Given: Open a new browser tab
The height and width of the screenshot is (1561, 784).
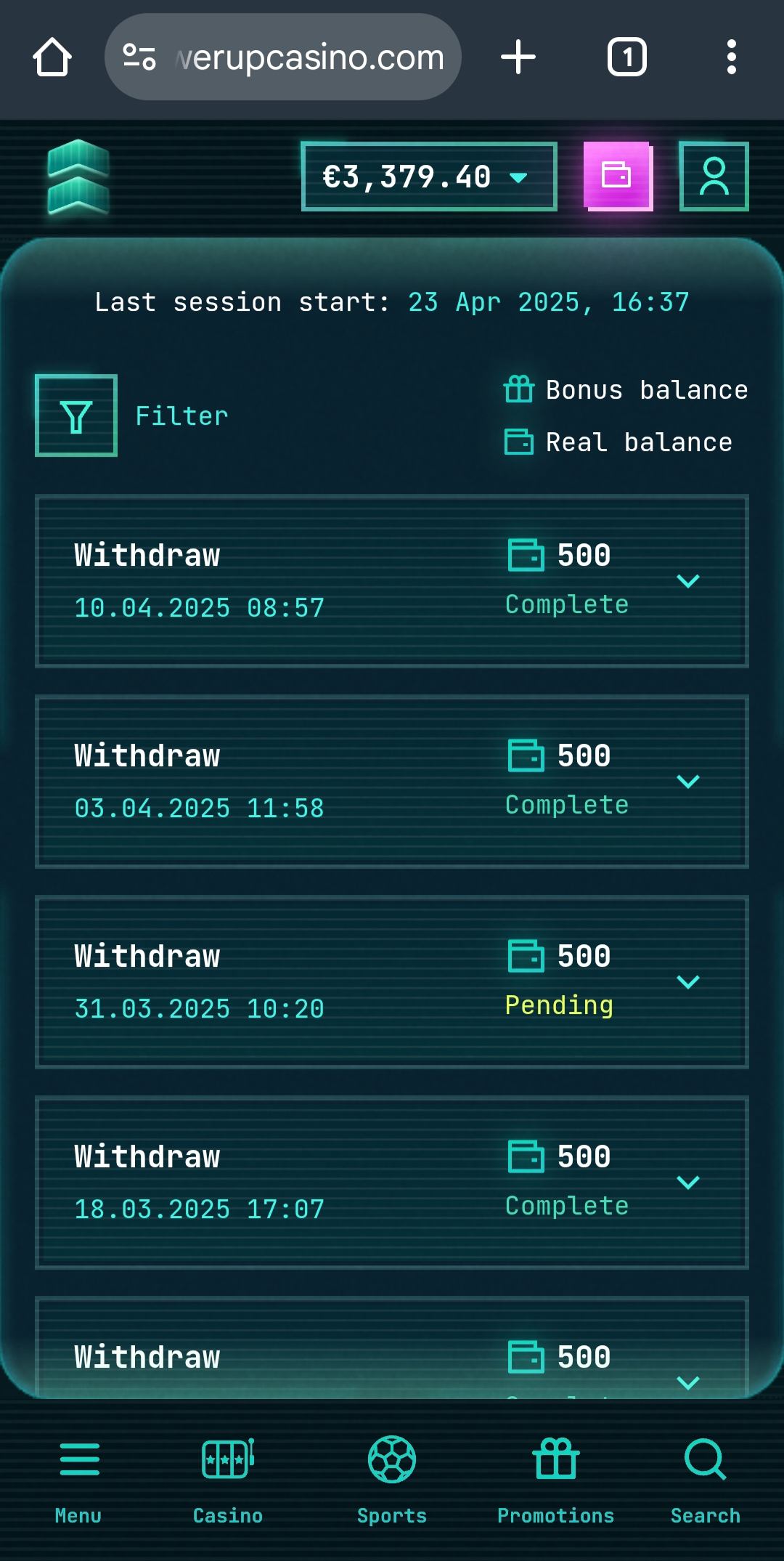Looking at the screenshot, I should click(518, 57).
